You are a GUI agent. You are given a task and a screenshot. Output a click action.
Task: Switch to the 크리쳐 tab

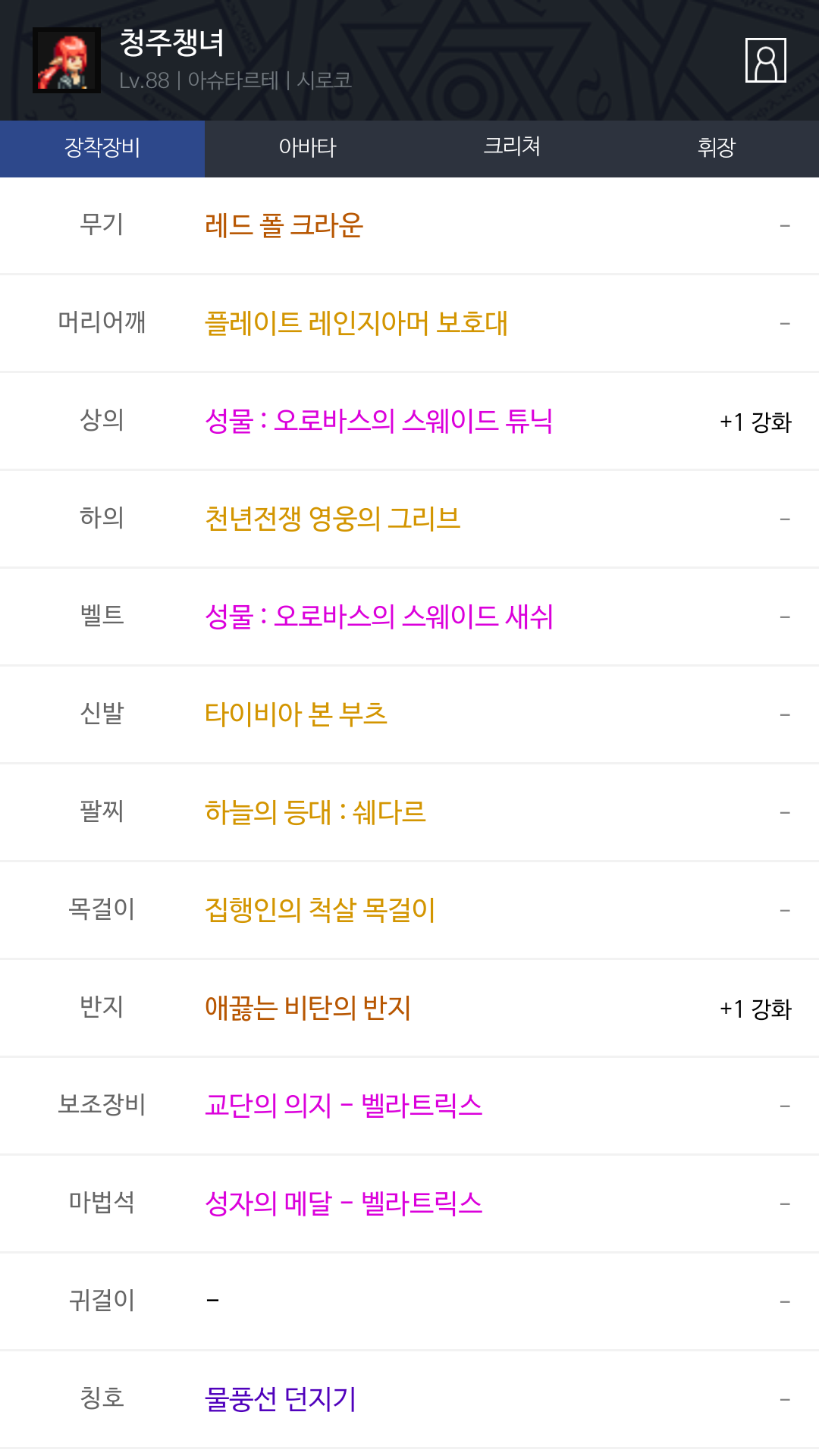point(512,149)
